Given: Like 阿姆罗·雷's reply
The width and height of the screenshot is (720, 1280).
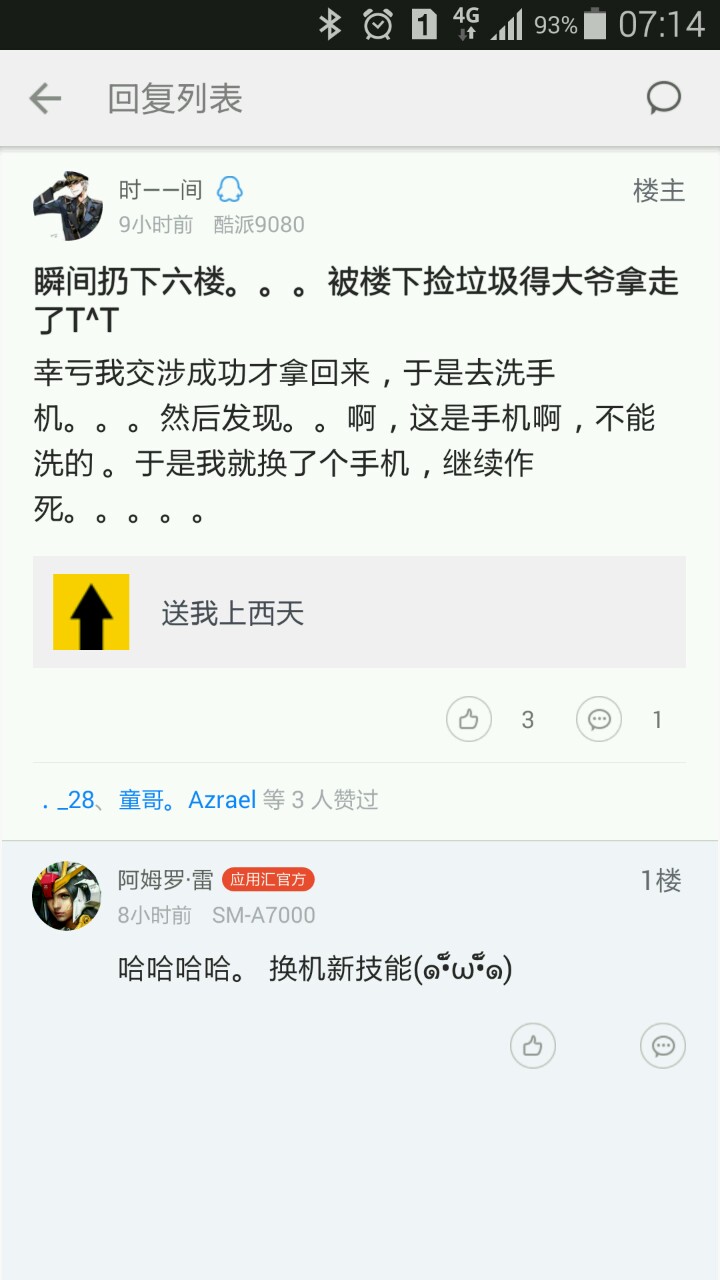Looking at the screenshot, I should point(532,1046).
